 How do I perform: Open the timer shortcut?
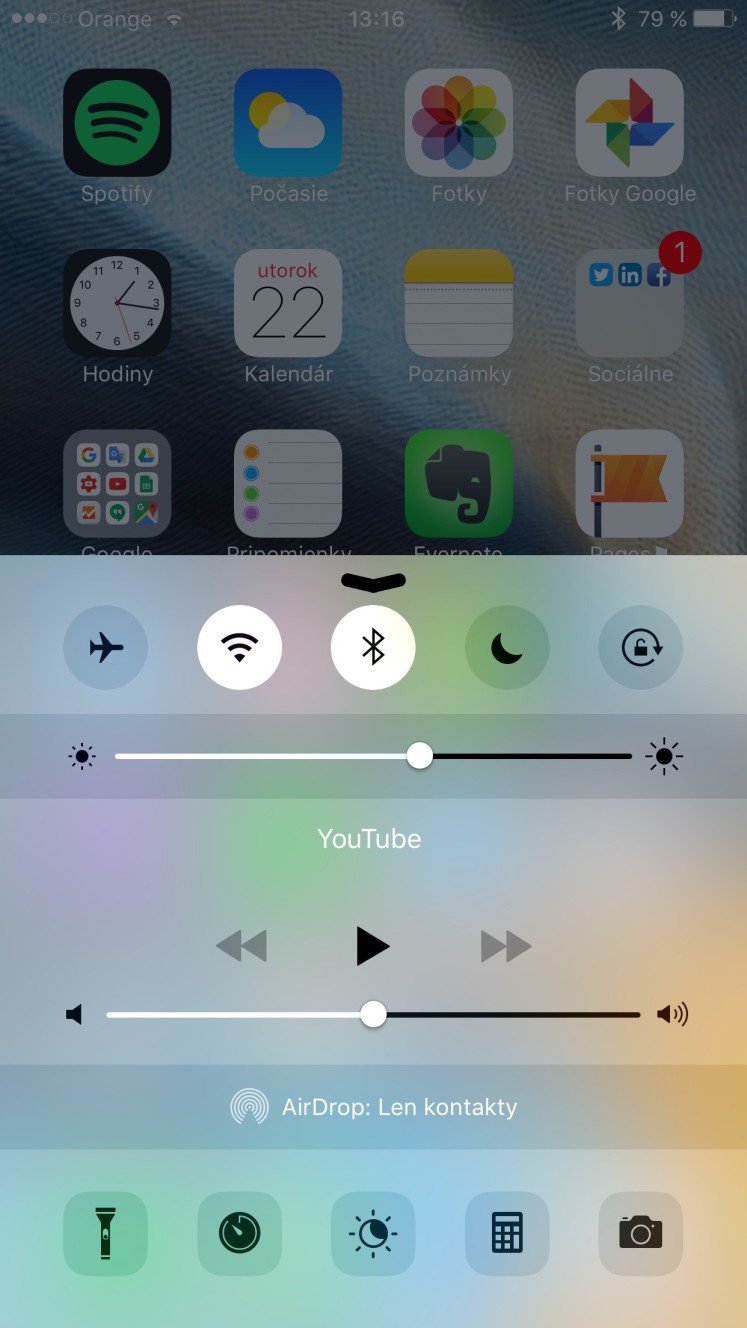point(239,1234)
